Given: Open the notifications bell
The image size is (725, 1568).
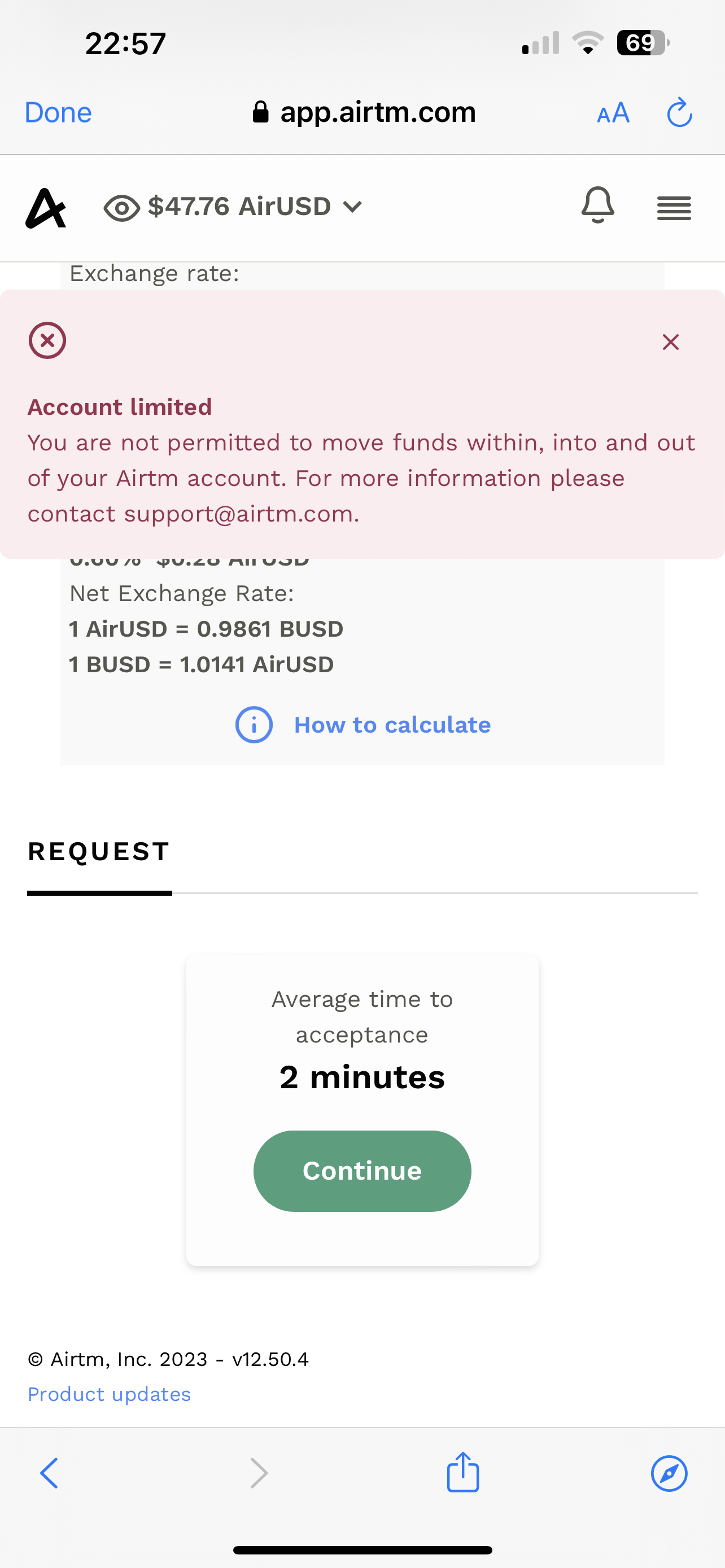Looking at the screenshot, I should 598,205.
